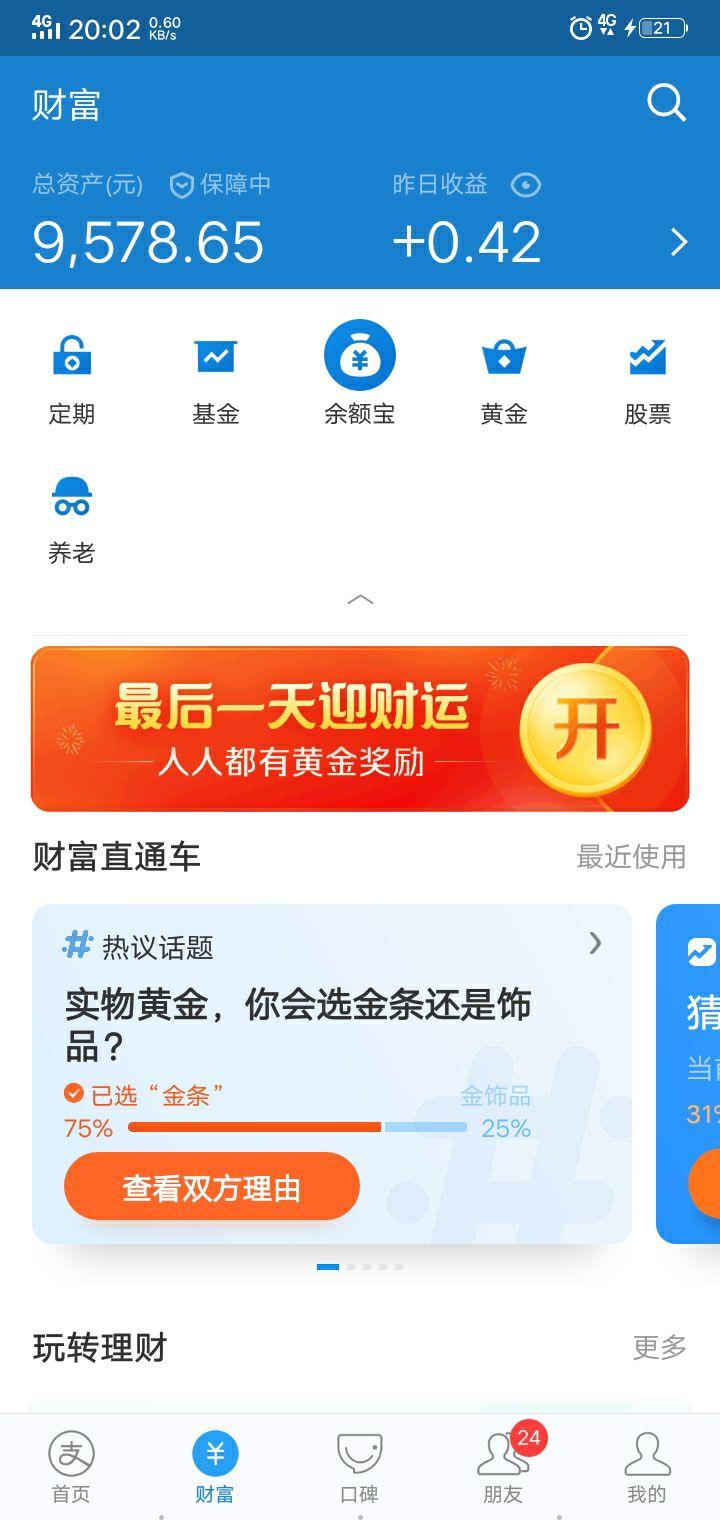Tap 查看双方理由 button
The height and width of the screenshot is (1520, 720).
click(x=212, y=1187)
